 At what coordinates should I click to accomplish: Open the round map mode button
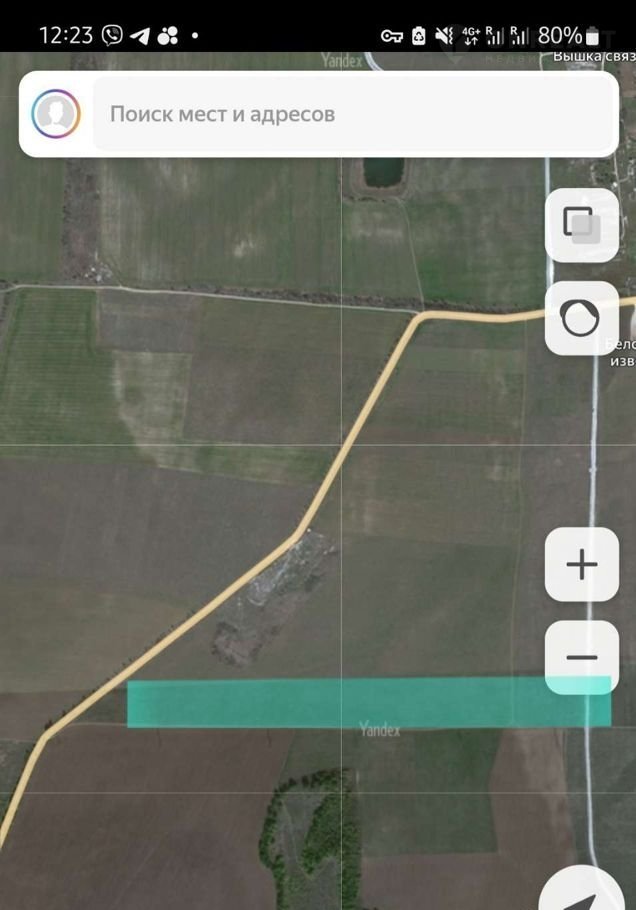pos(581,318)
